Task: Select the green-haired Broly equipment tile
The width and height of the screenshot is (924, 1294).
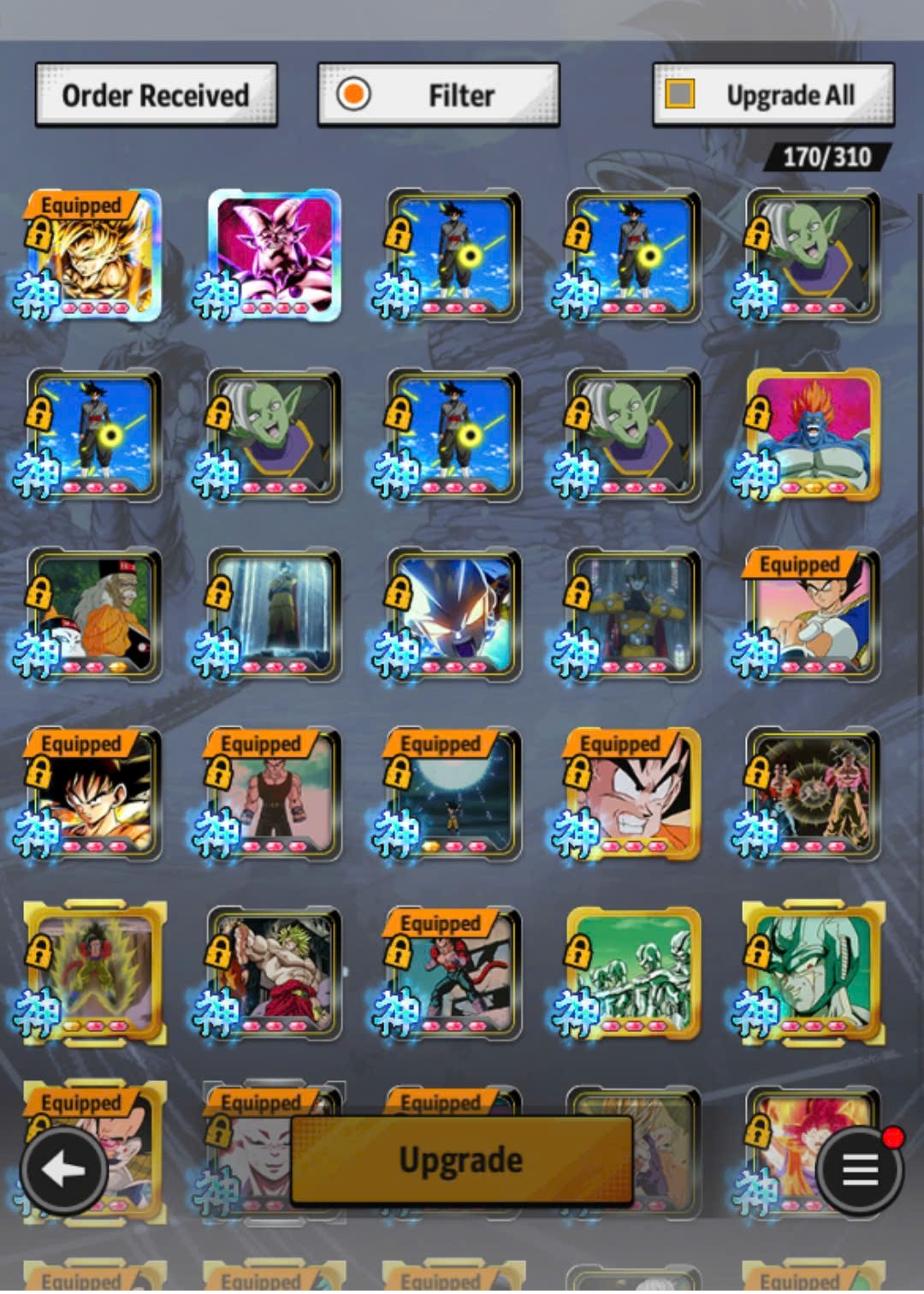Action: [x=274, y=973]
